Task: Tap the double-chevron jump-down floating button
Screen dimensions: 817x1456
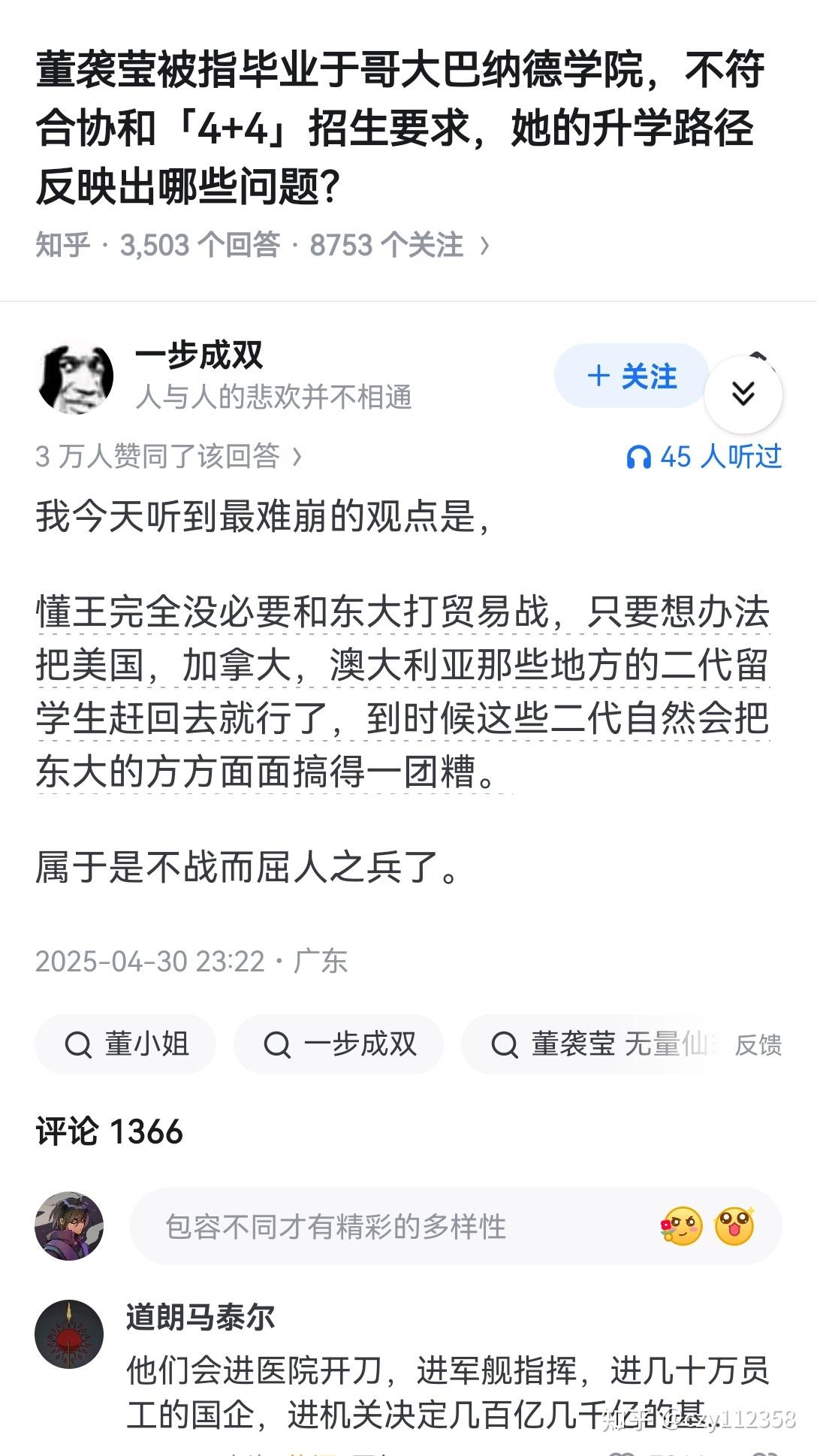Action: coord(743,394)
